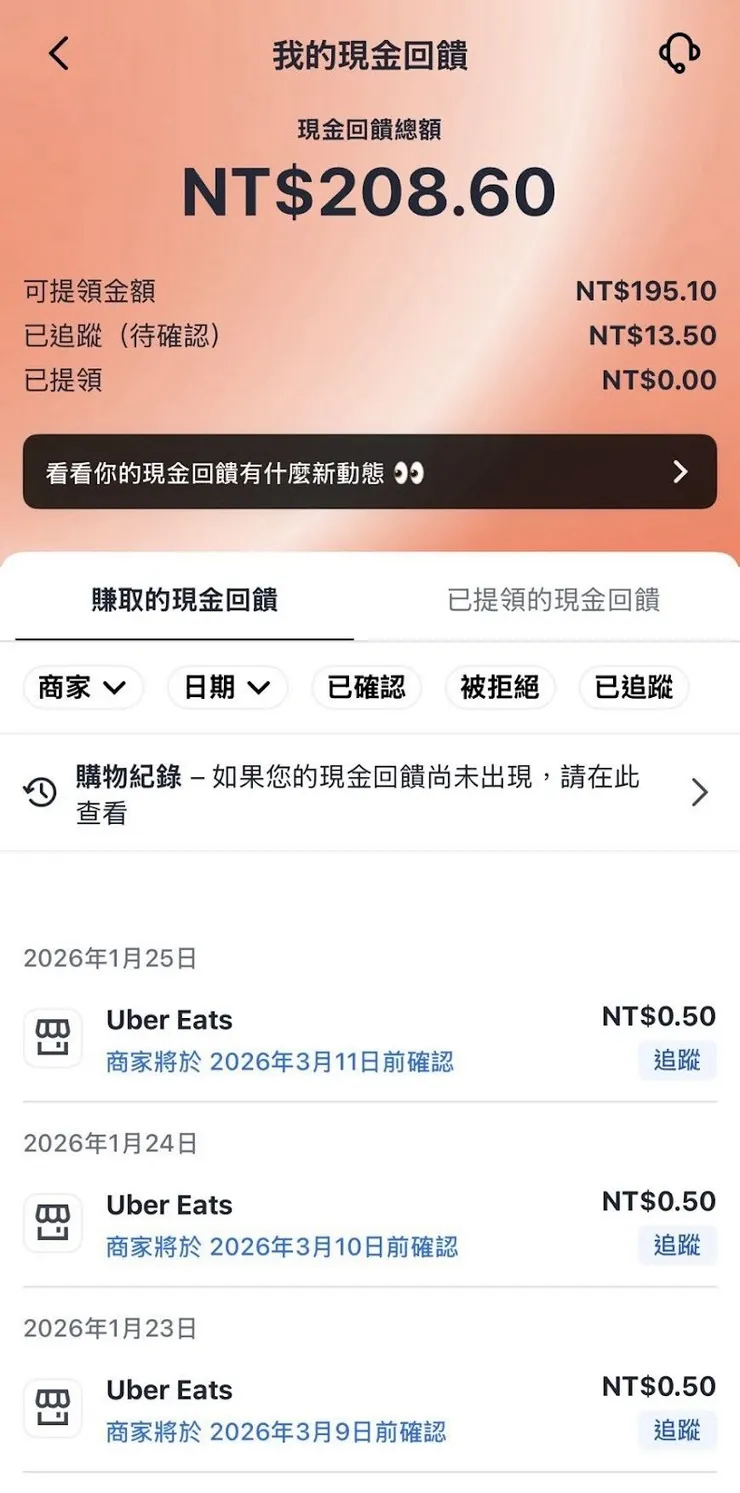Tap the back arrow at top left

coord(58,54)
